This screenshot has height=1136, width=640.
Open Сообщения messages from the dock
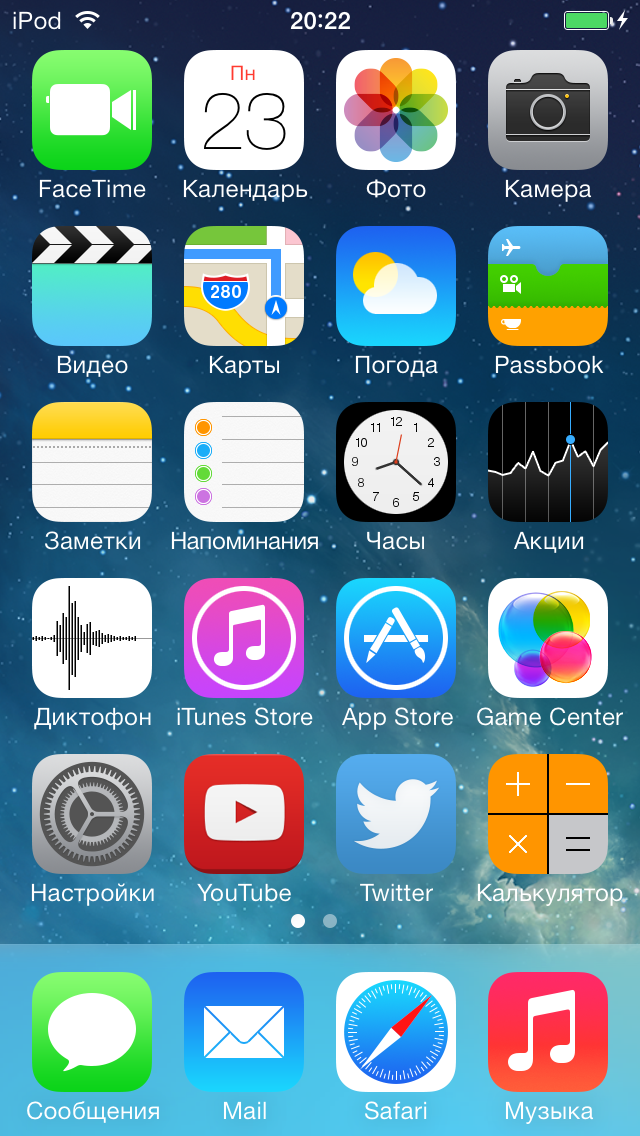click(x=92, y=1032)
